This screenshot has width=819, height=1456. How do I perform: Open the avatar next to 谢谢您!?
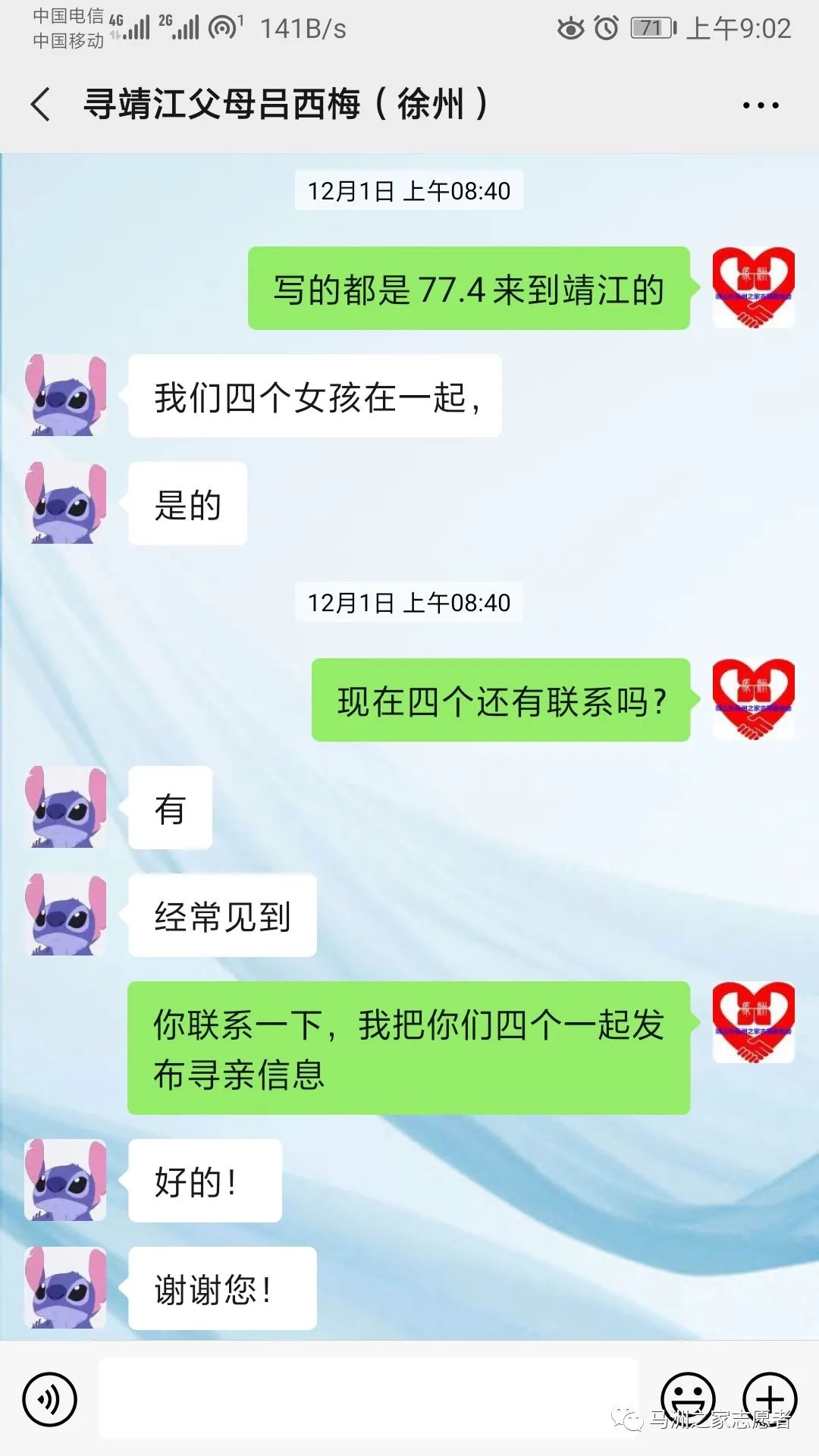pos(66,1287)
